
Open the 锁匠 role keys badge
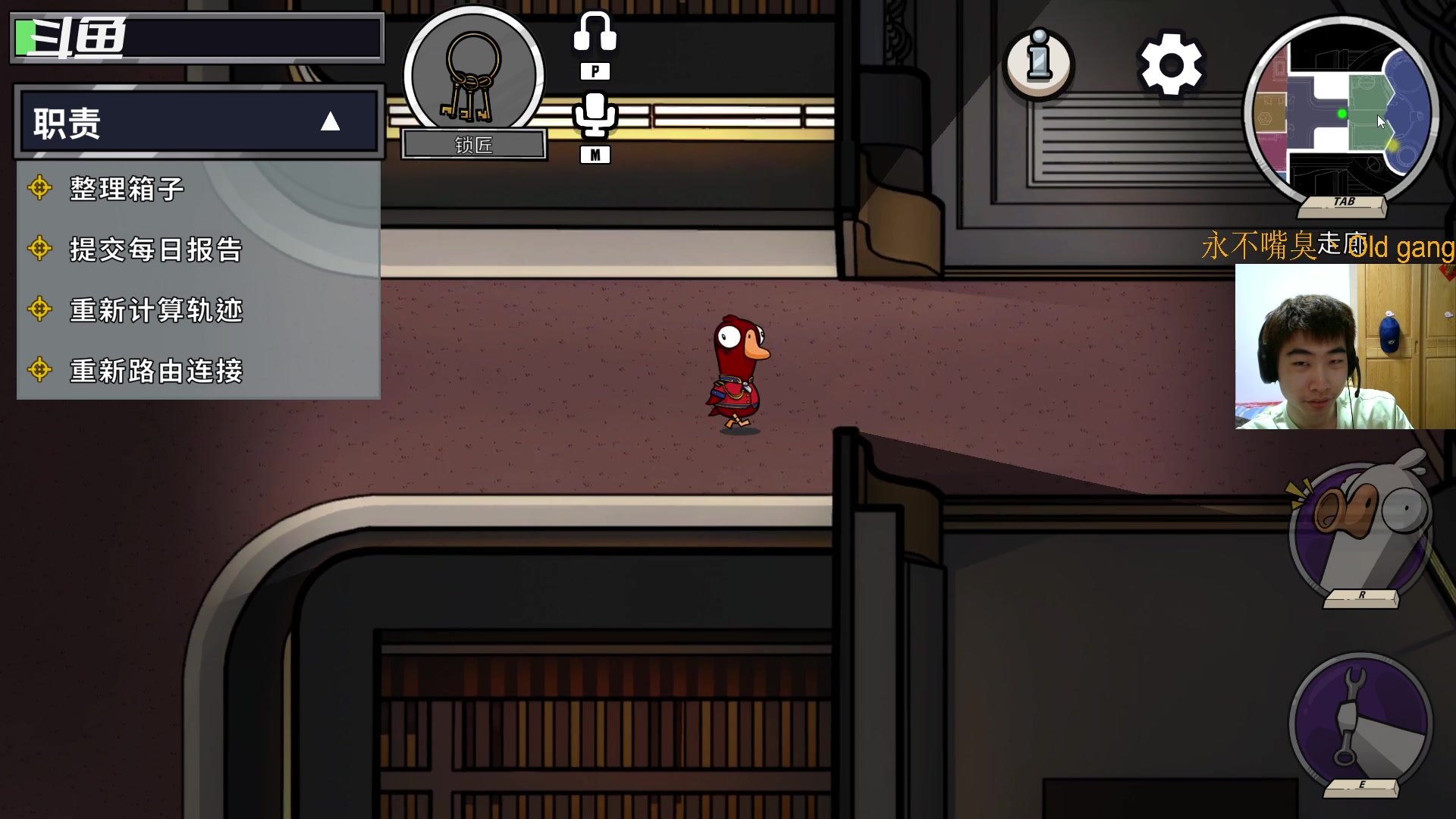[473, 76]
